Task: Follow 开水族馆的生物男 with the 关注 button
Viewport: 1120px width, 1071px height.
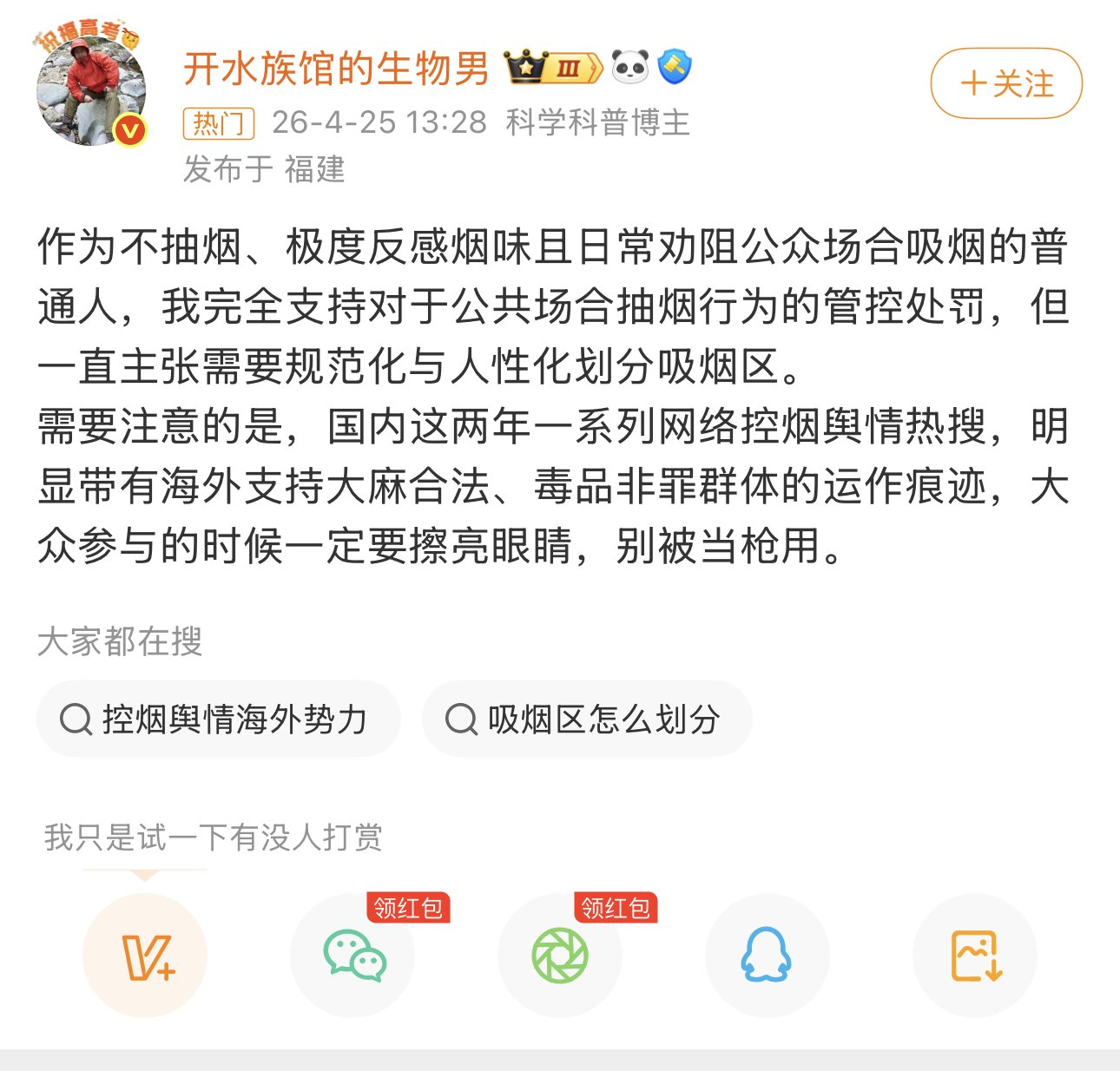Action: [x=1005, y=84]
